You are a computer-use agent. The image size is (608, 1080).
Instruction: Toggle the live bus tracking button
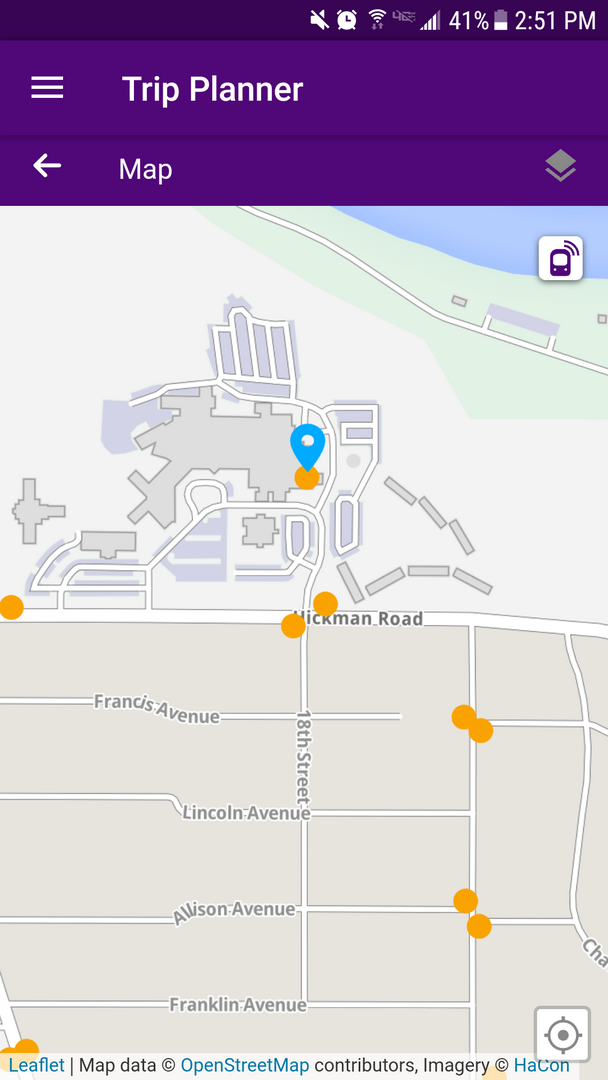point(560,258)
